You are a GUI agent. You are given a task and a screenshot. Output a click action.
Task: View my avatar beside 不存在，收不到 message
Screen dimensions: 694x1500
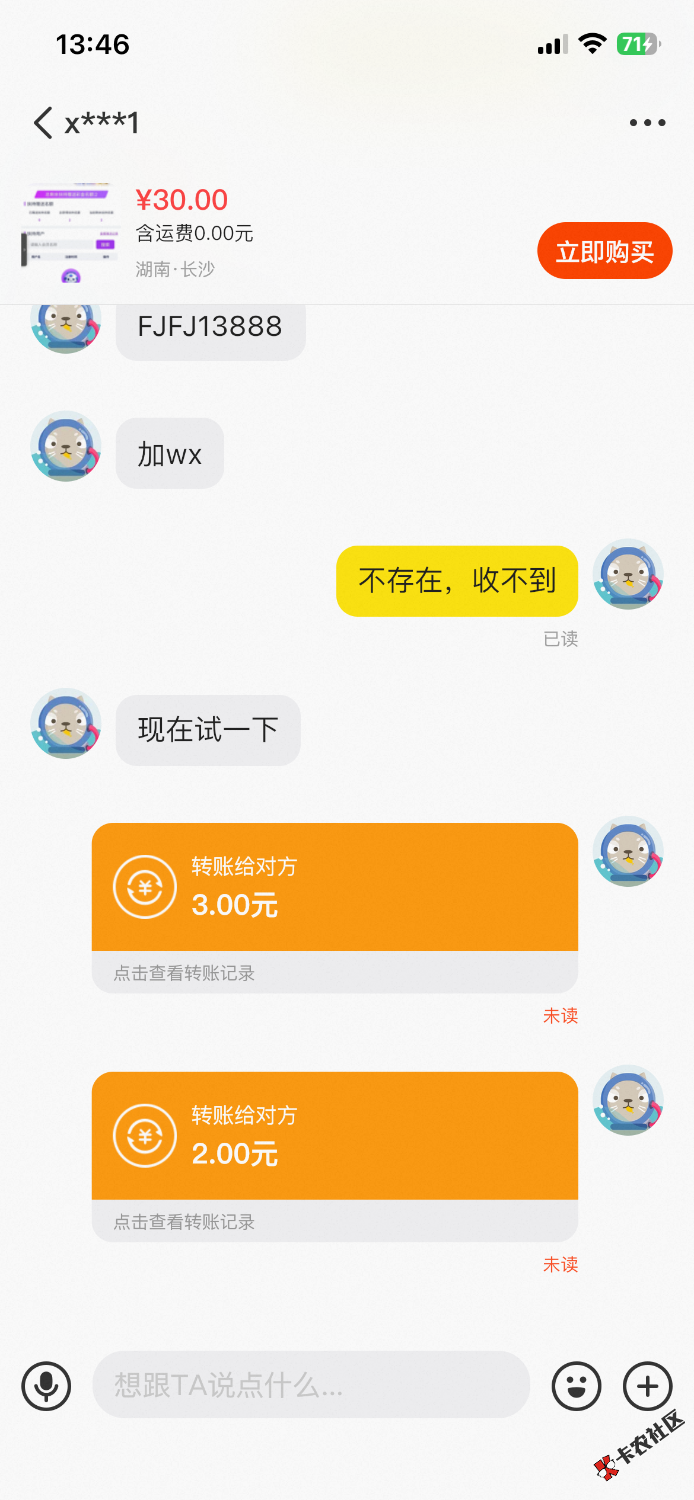(628, 574)
